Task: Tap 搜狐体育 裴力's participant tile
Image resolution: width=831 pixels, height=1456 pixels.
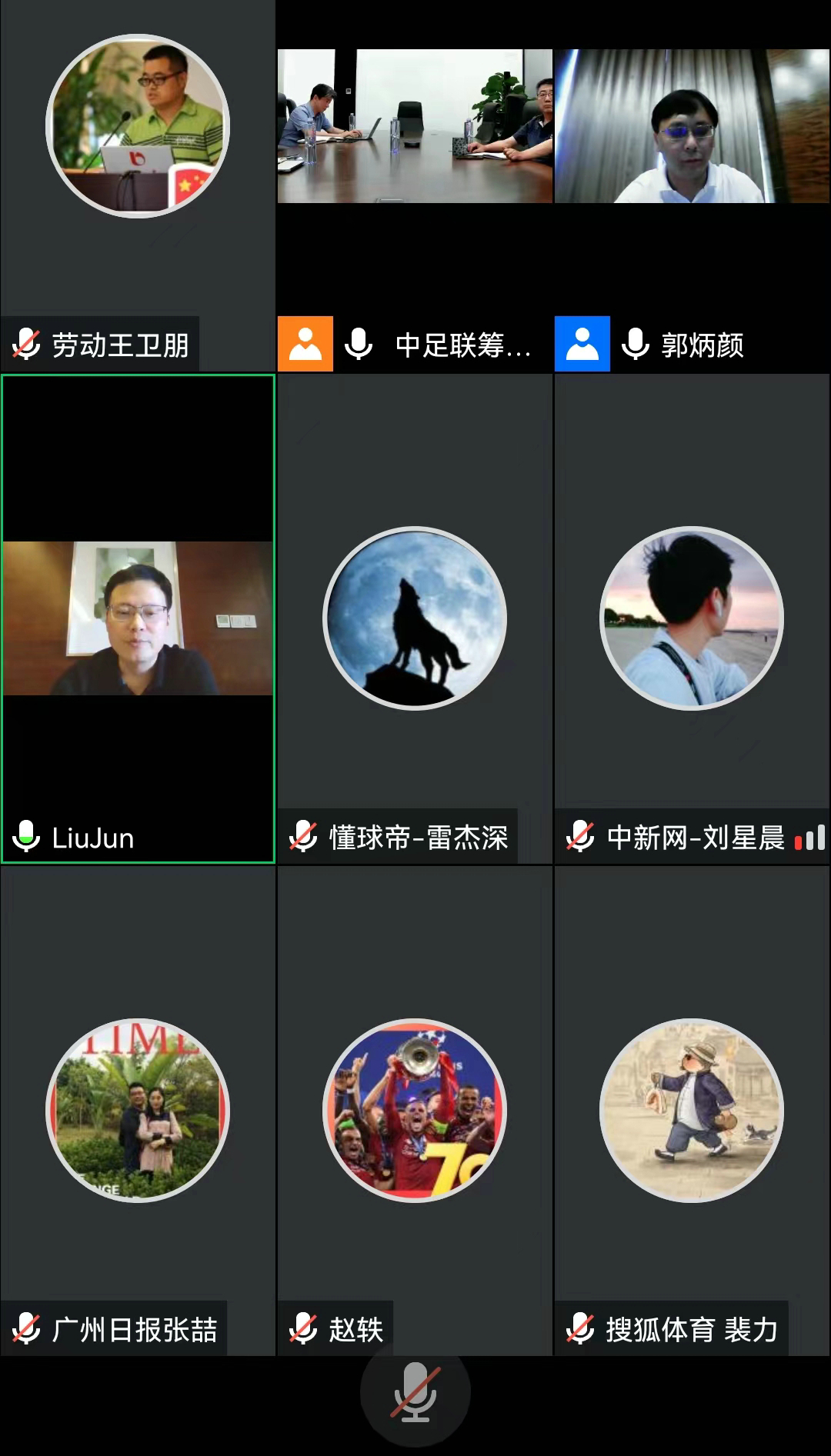Action: tap(692, 1111)
